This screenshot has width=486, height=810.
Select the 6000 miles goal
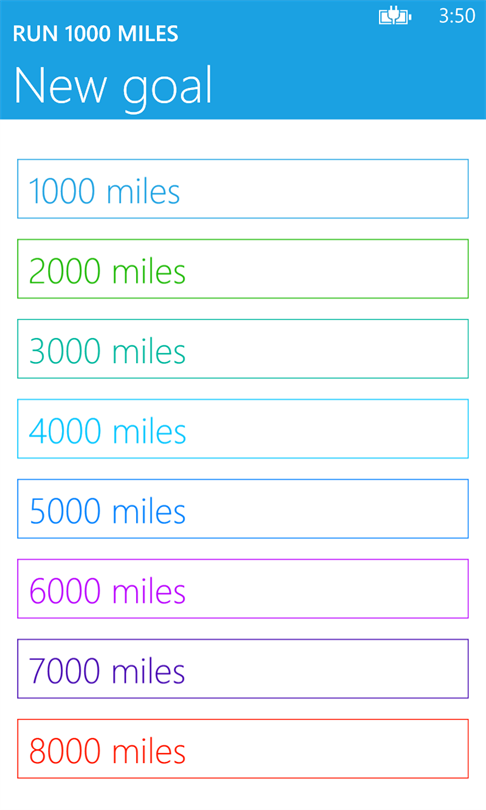pos(243,589)
